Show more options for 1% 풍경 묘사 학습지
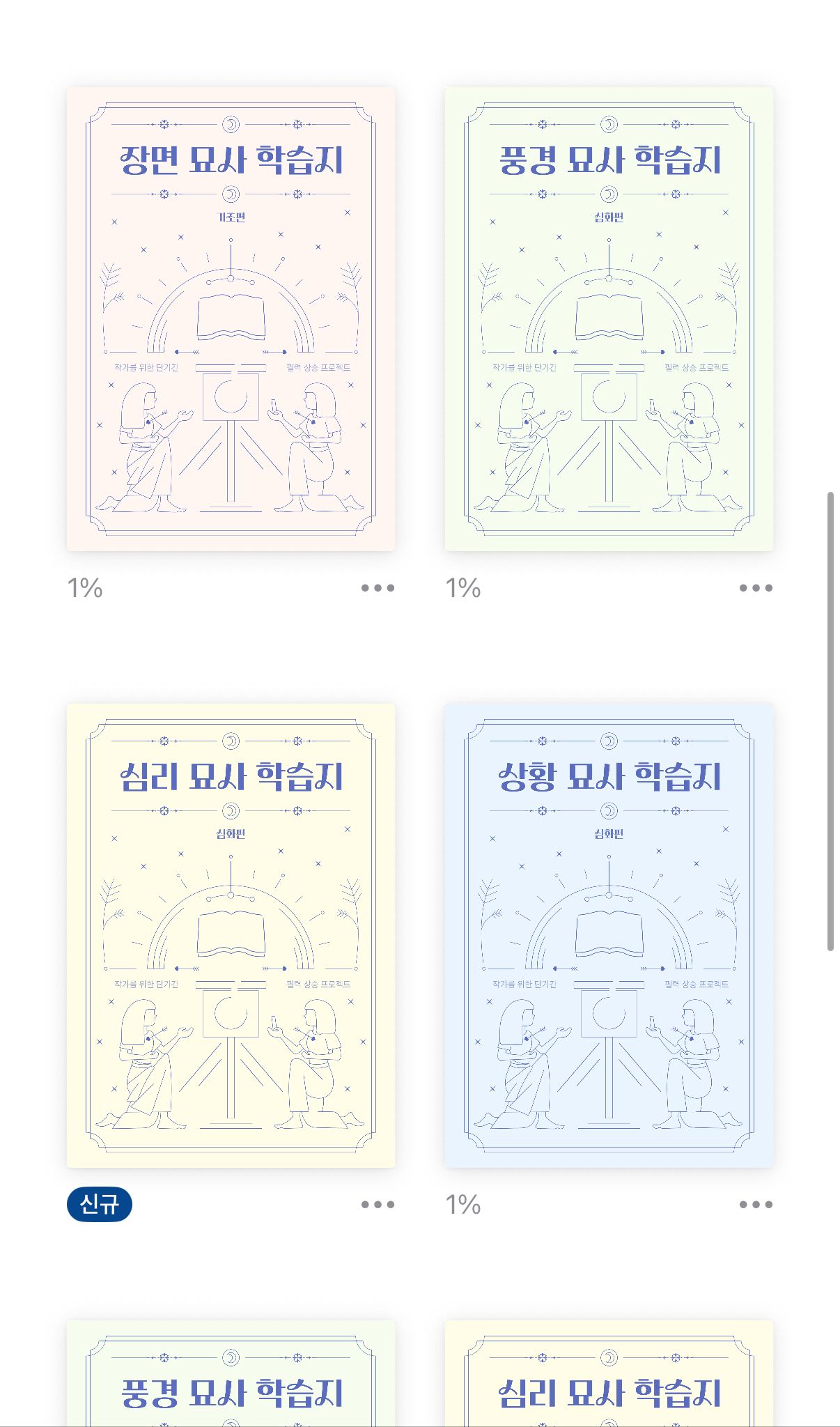 [756, 588]
